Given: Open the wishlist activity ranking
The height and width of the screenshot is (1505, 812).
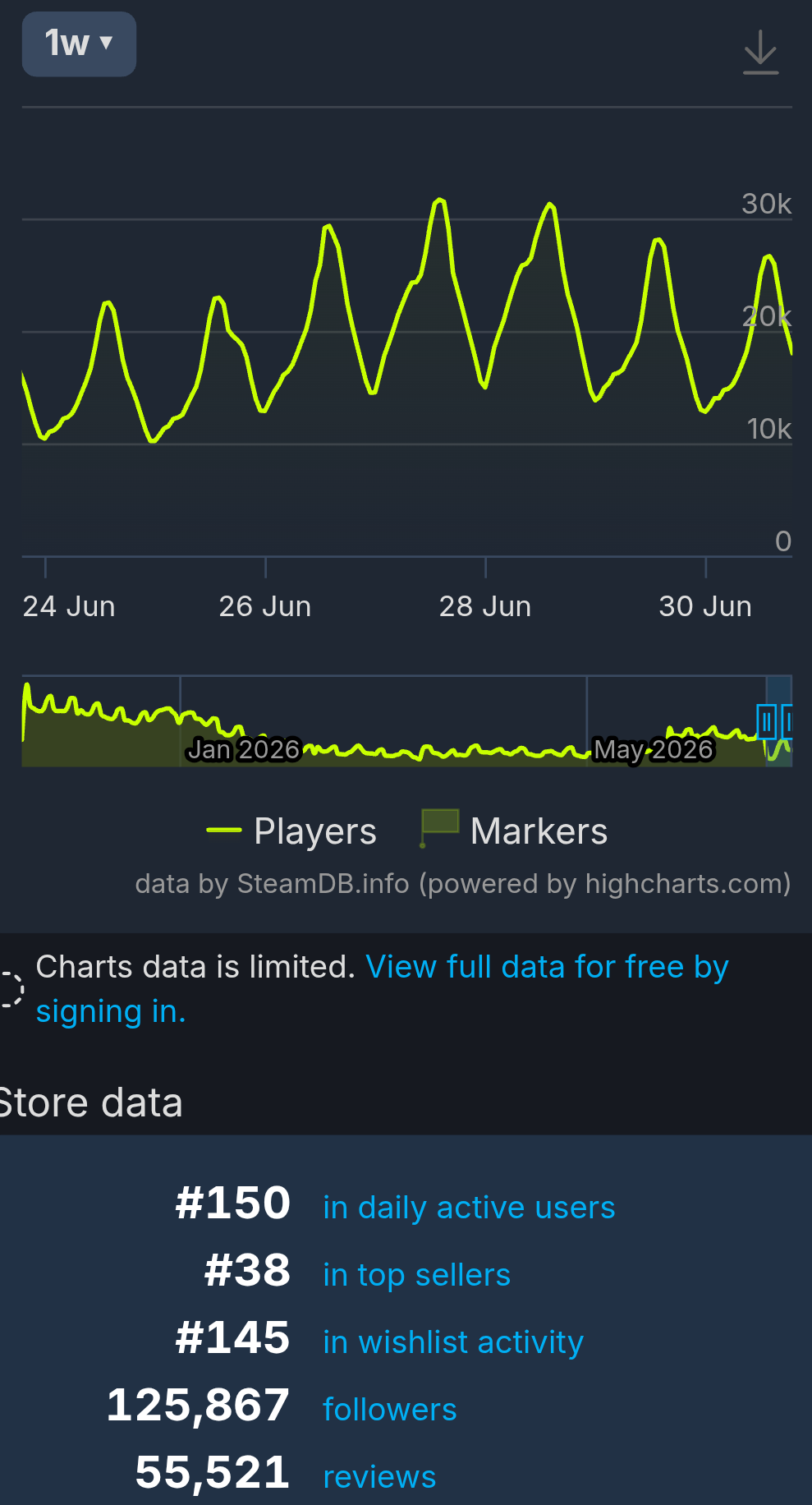Looking at the screenshot, I should click(x=453, y=1342).
